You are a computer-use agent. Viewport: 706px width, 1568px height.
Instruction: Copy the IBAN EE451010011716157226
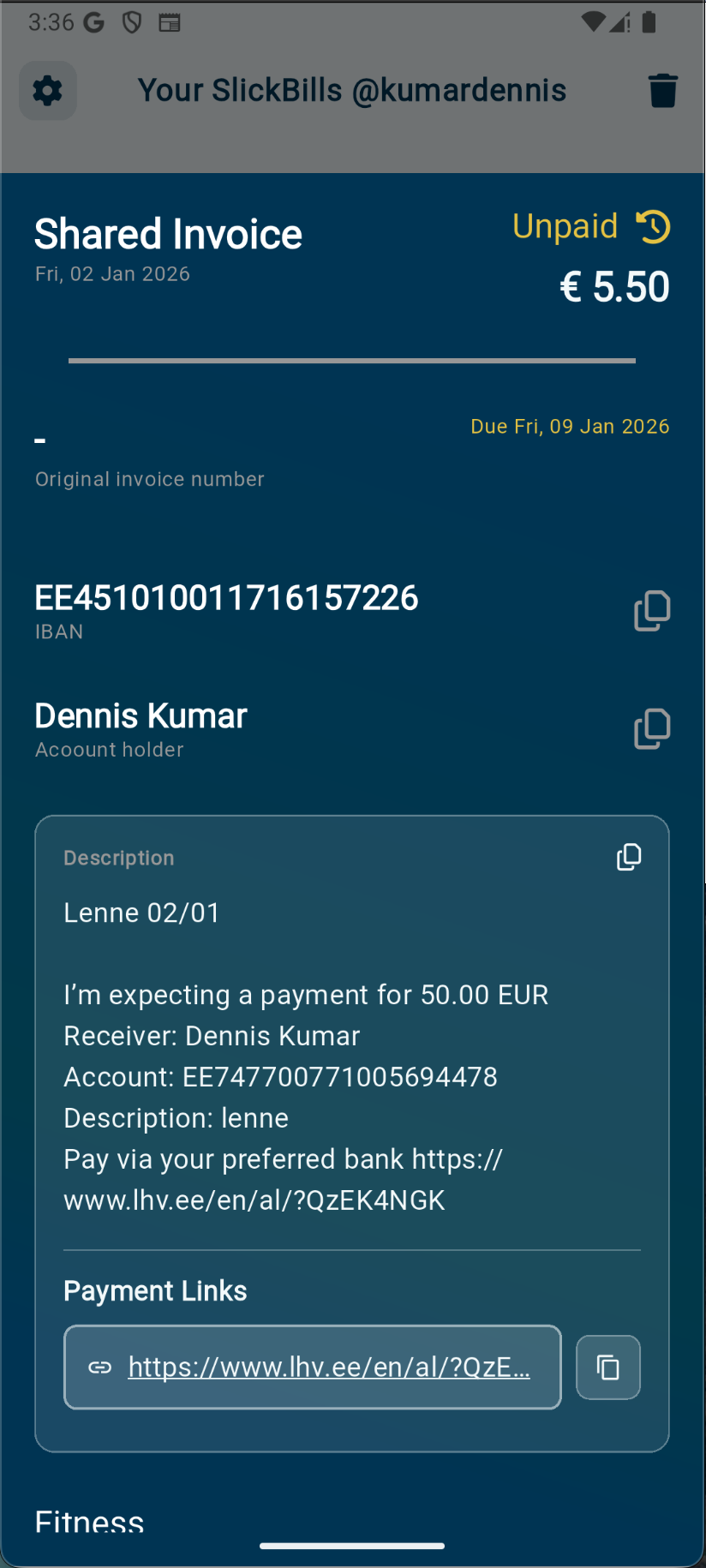coord(652,610)
